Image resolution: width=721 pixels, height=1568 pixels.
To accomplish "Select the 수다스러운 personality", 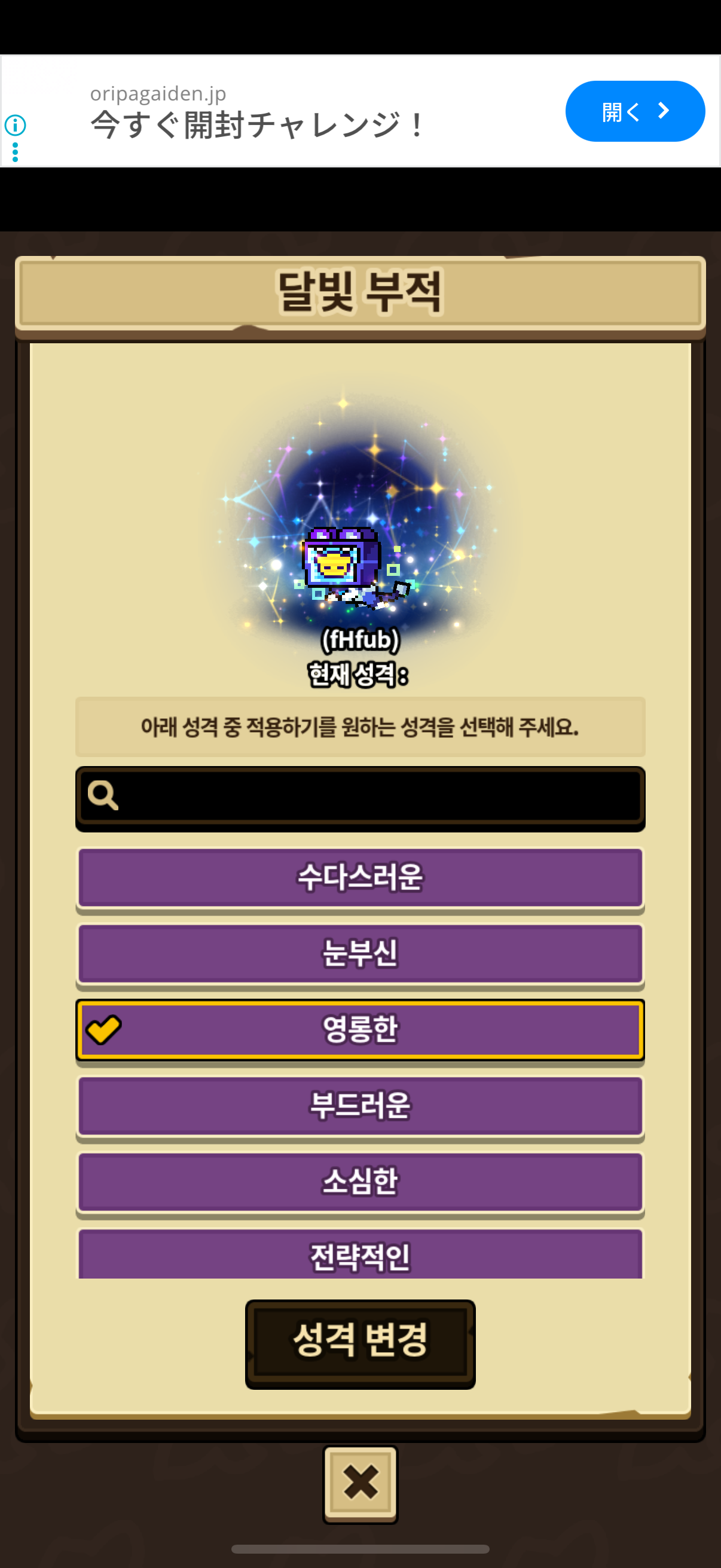I will [360, 877].
